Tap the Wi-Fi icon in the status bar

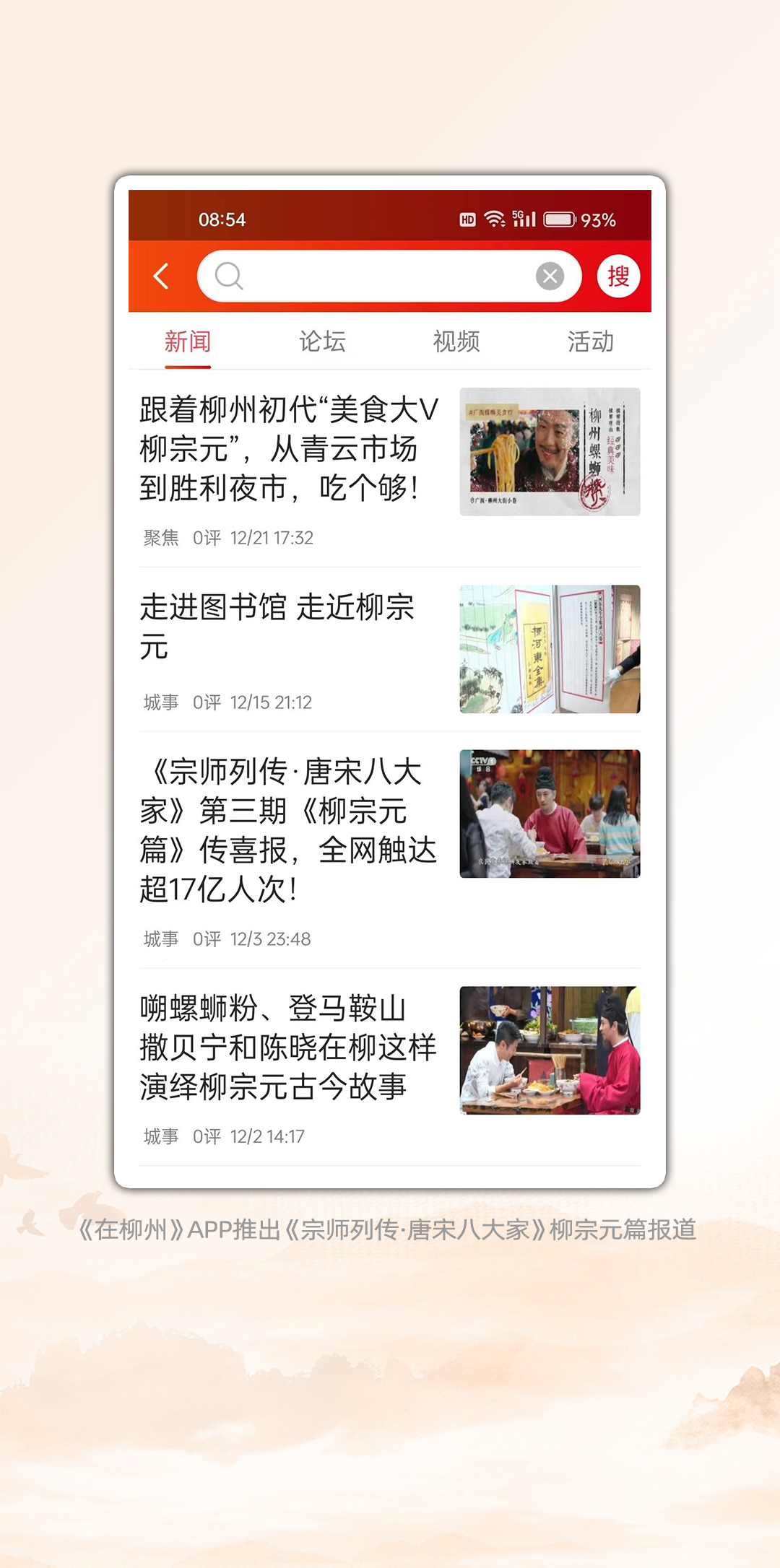tap(495, 219)
